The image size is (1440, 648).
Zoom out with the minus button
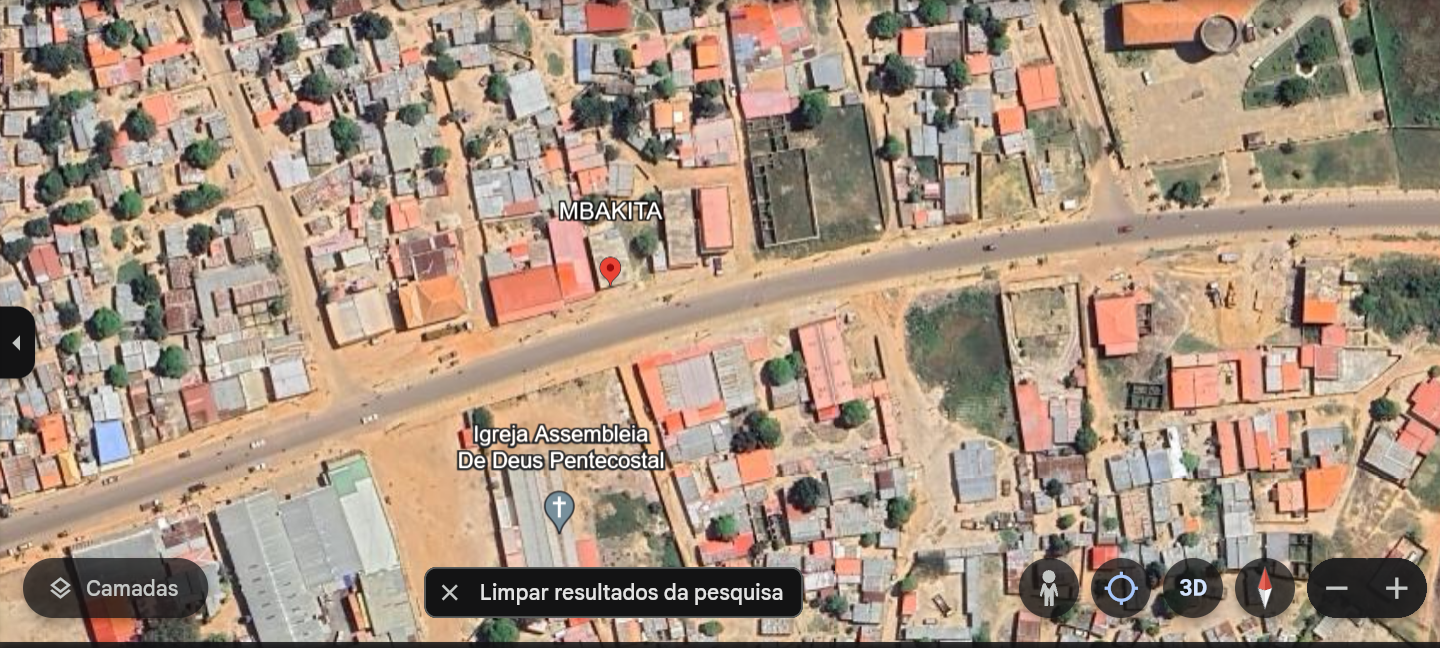click(x=1337, y=588)
